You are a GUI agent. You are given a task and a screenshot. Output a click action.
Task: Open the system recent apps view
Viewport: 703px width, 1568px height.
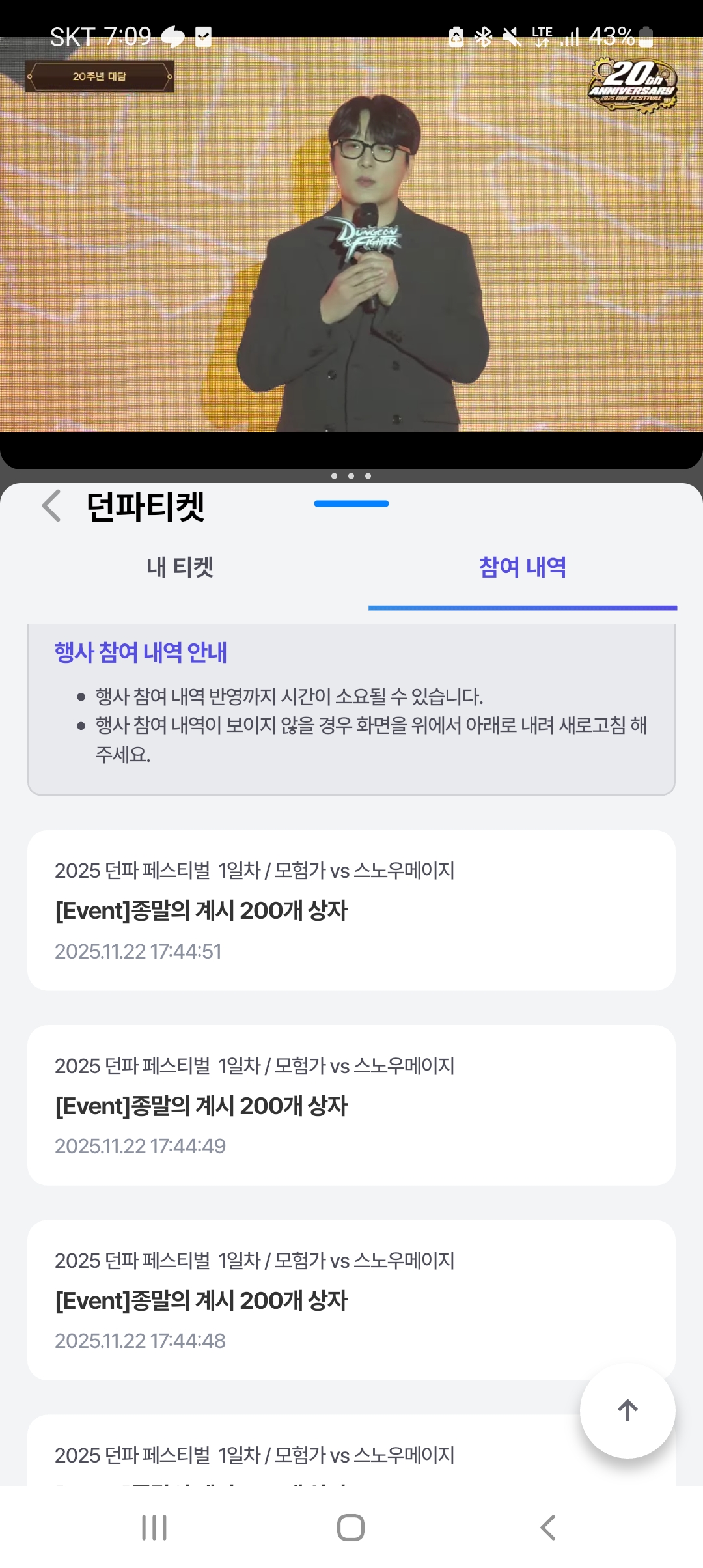[x=154, y=1527]
